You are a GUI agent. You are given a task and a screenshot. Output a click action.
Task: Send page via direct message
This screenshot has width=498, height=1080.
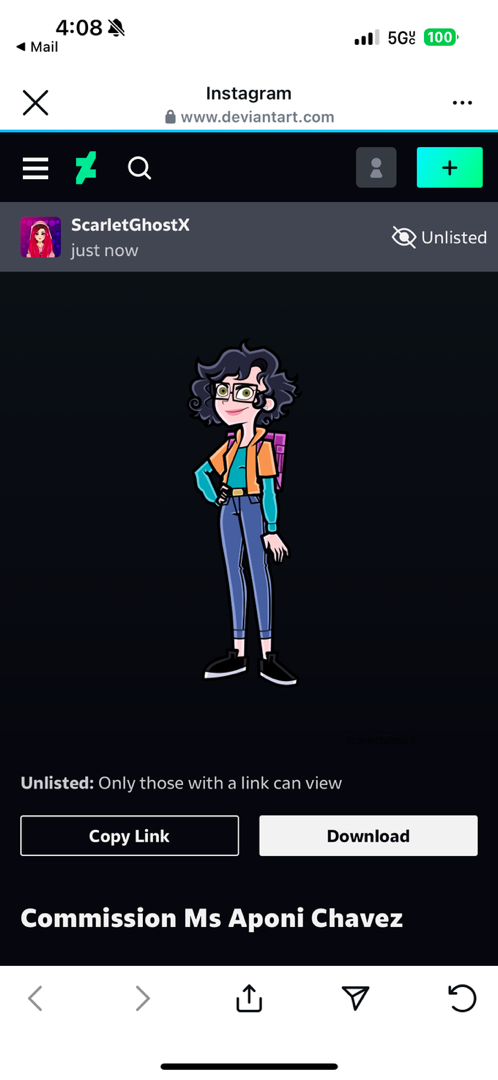click(356, 997)
